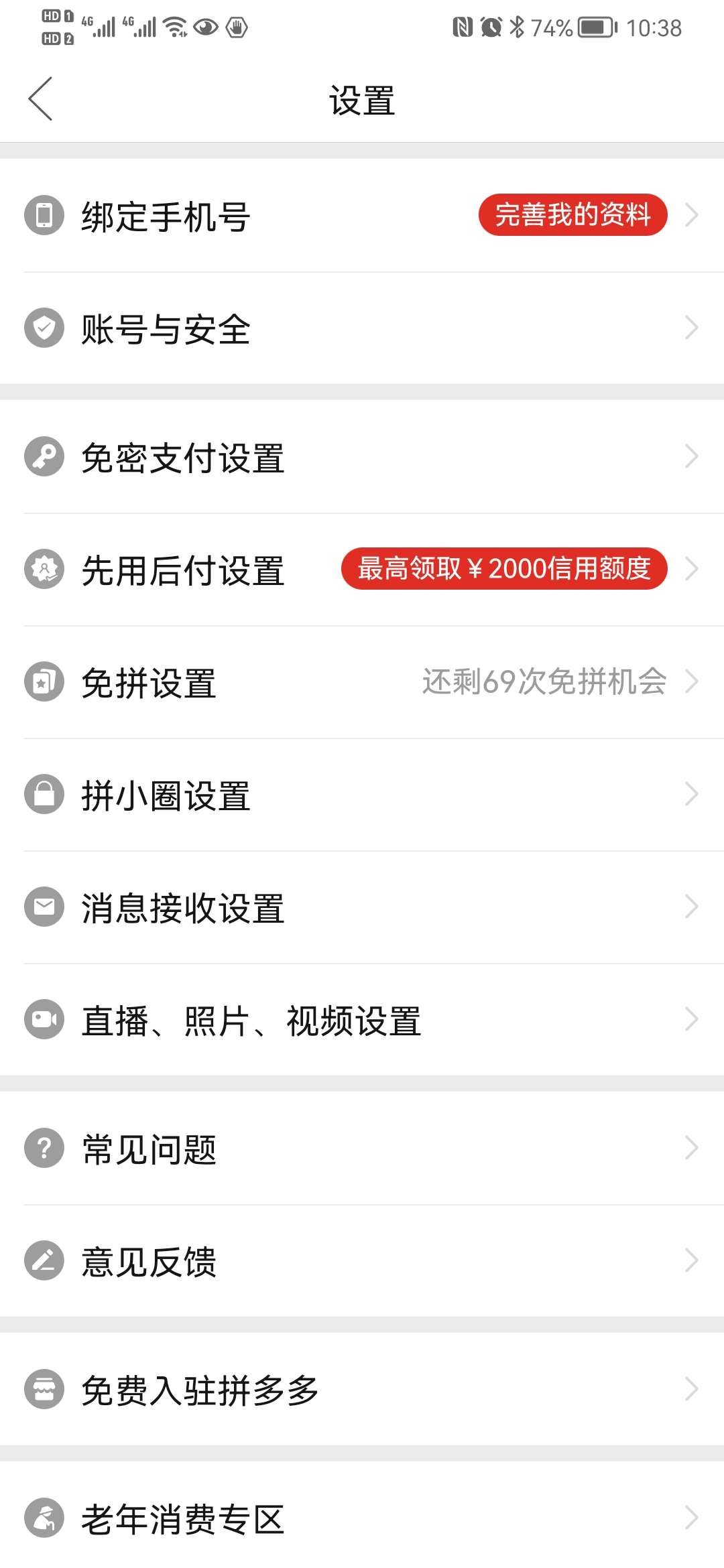
Task: Click the badge icon for 先用后付设置
Action: click(44, 570)
